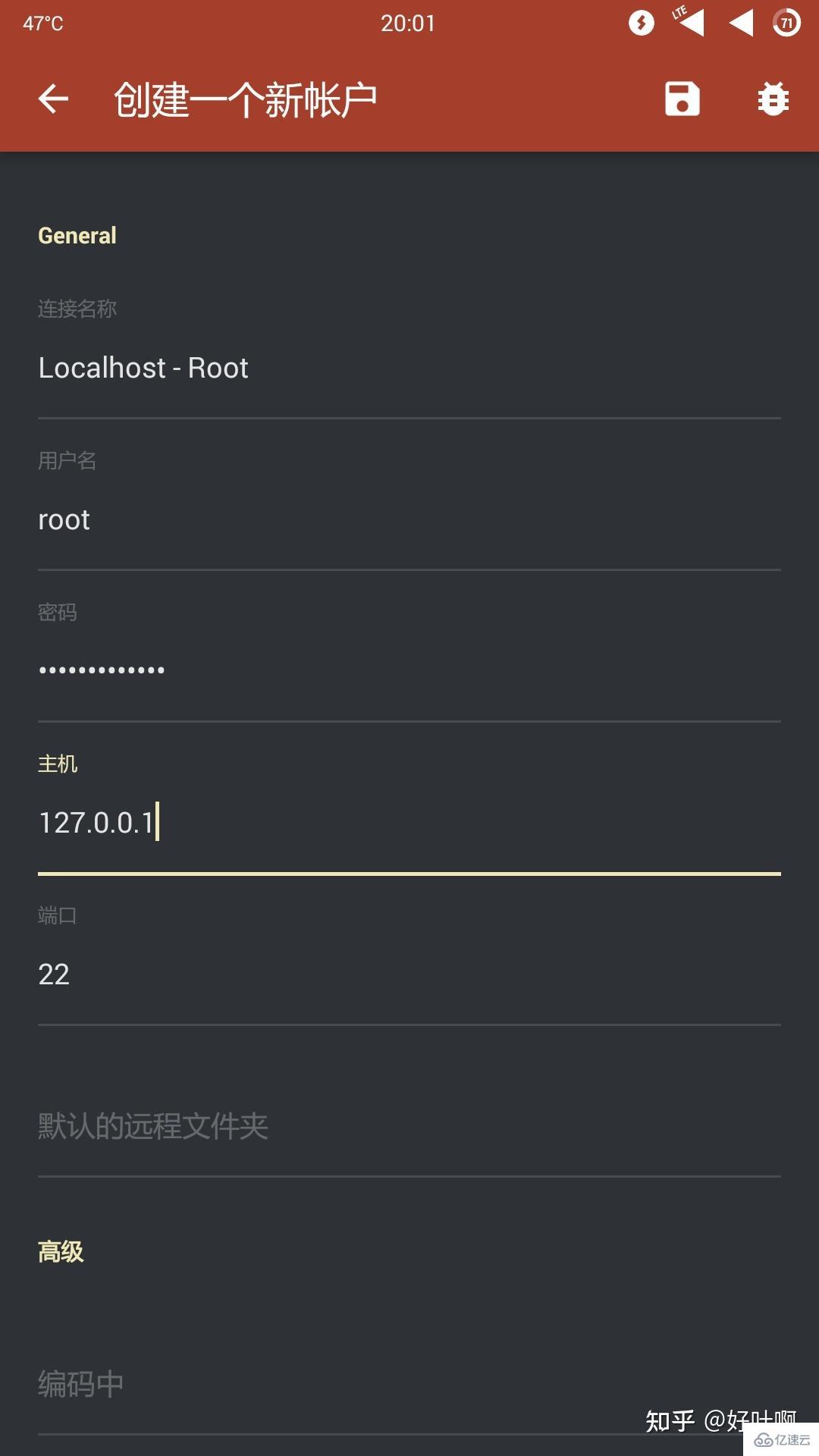Change the 端口 port field showing 22
Image resolution: width=819 pixels, height=1456 pixels.
point(409,975)
